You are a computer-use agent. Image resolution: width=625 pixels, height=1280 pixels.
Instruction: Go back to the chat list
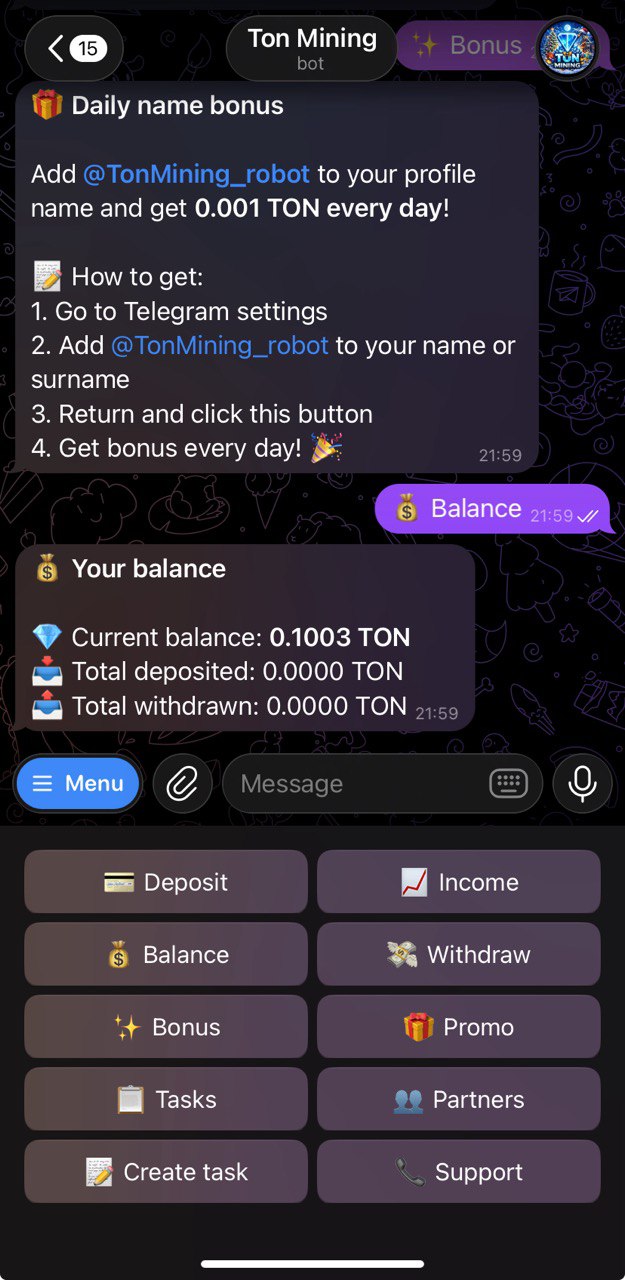(74, 48)
